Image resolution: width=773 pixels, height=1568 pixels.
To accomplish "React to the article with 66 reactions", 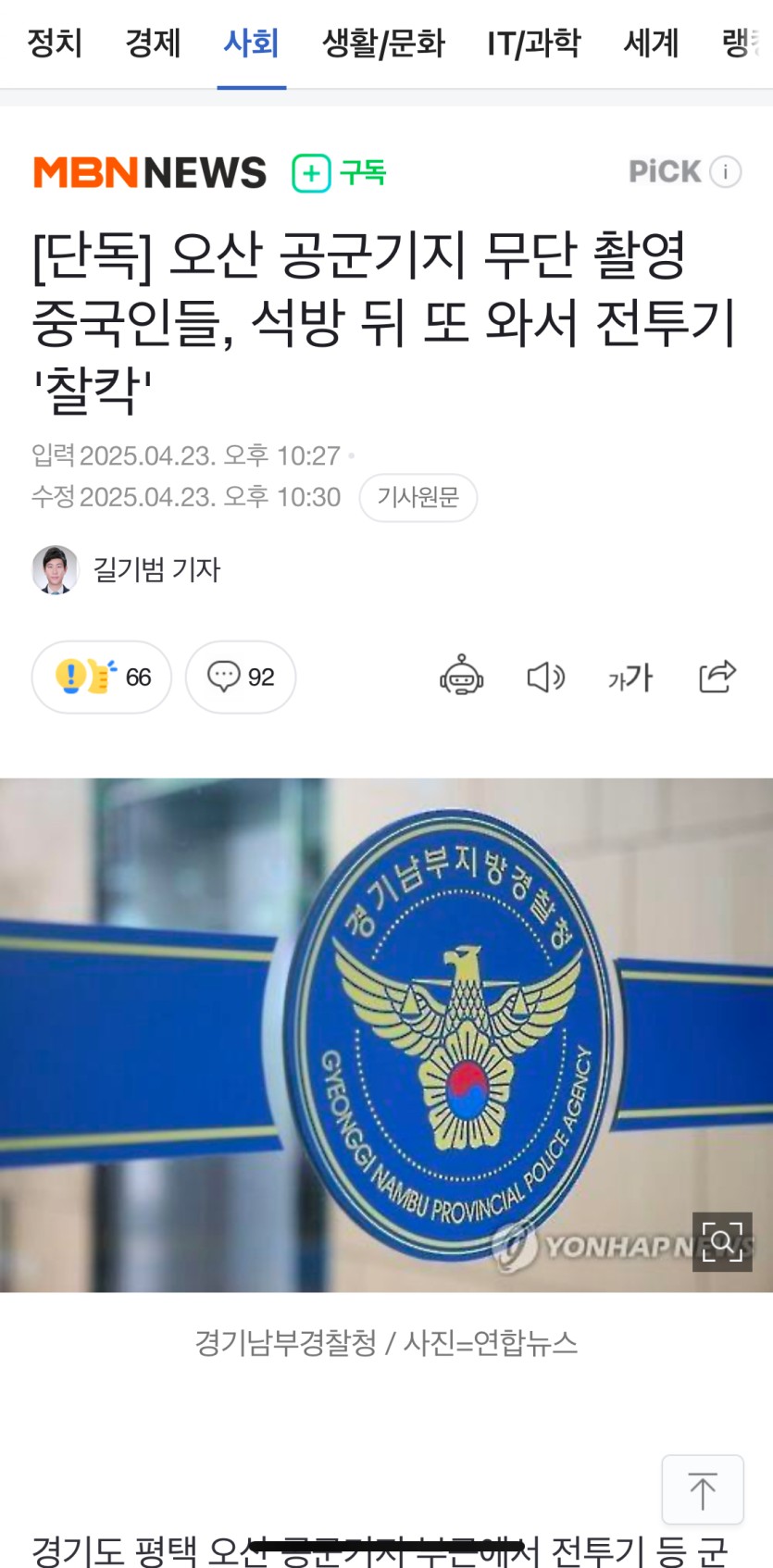I will pyautogui.click(x=102, y=677).
